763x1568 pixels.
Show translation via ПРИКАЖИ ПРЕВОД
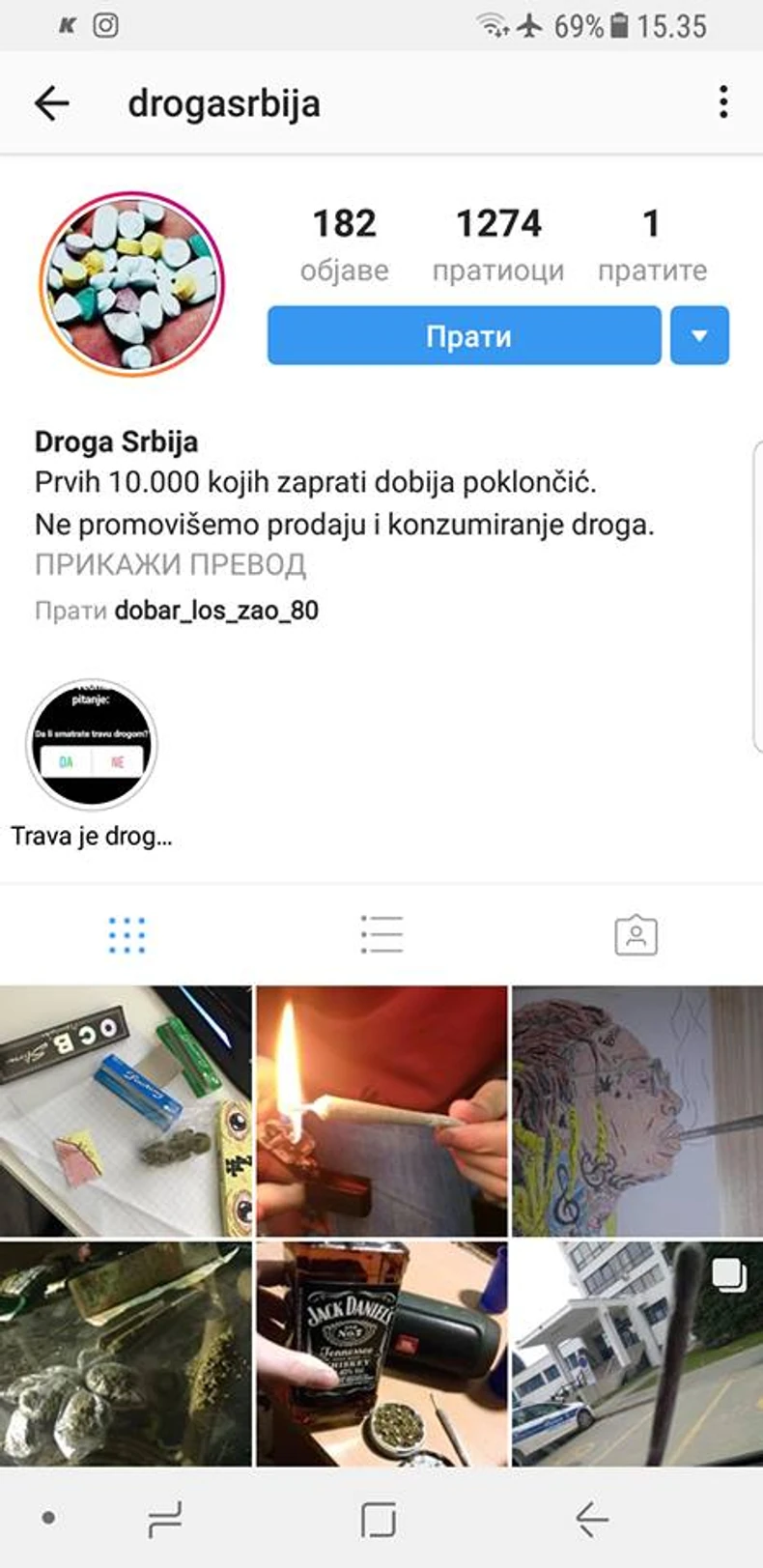pos(171,564)
